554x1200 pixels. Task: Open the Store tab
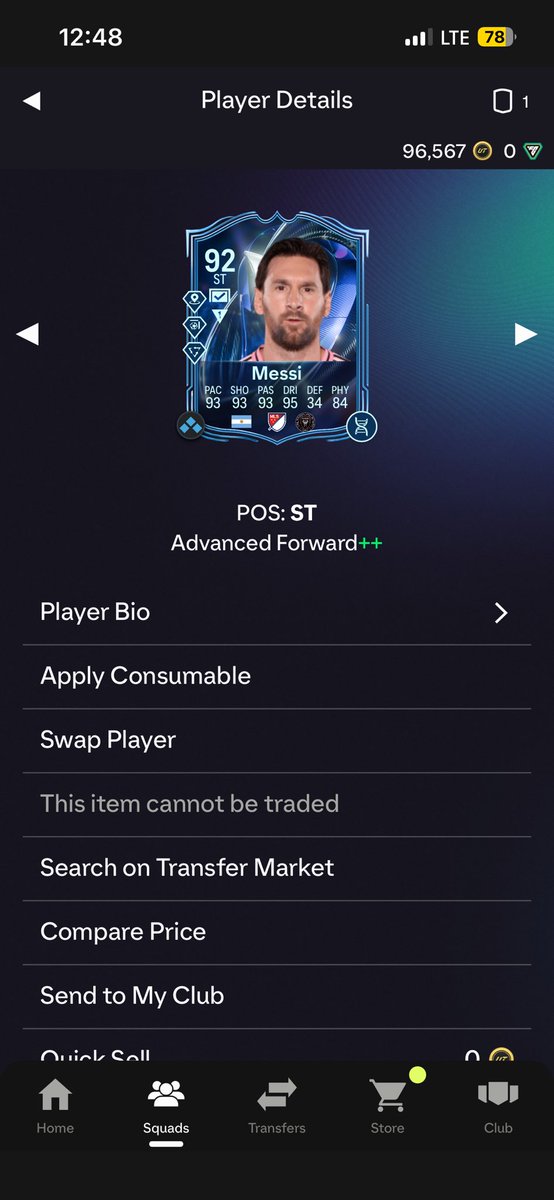pyautogui.click(x=388, y=1108)
